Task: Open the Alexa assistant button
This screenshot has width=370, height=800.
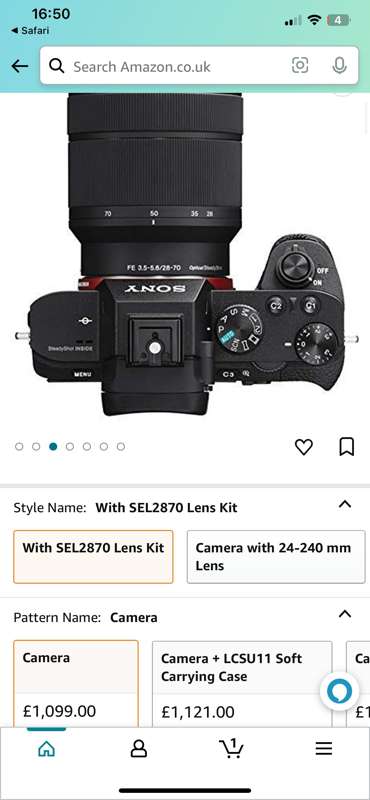Action: [x=340, y=692]
